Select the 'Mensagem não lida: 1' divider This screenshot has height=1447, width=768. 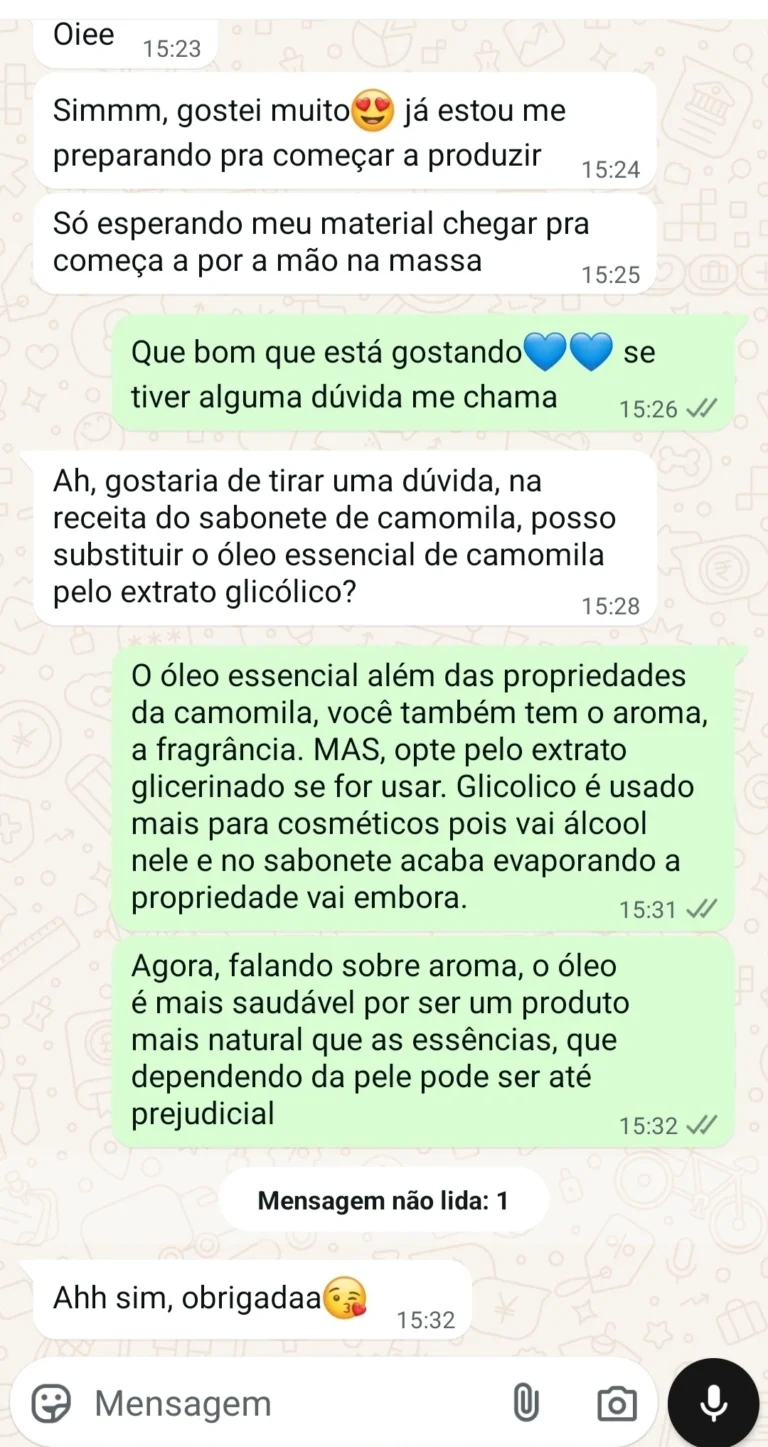(384, 1199)
